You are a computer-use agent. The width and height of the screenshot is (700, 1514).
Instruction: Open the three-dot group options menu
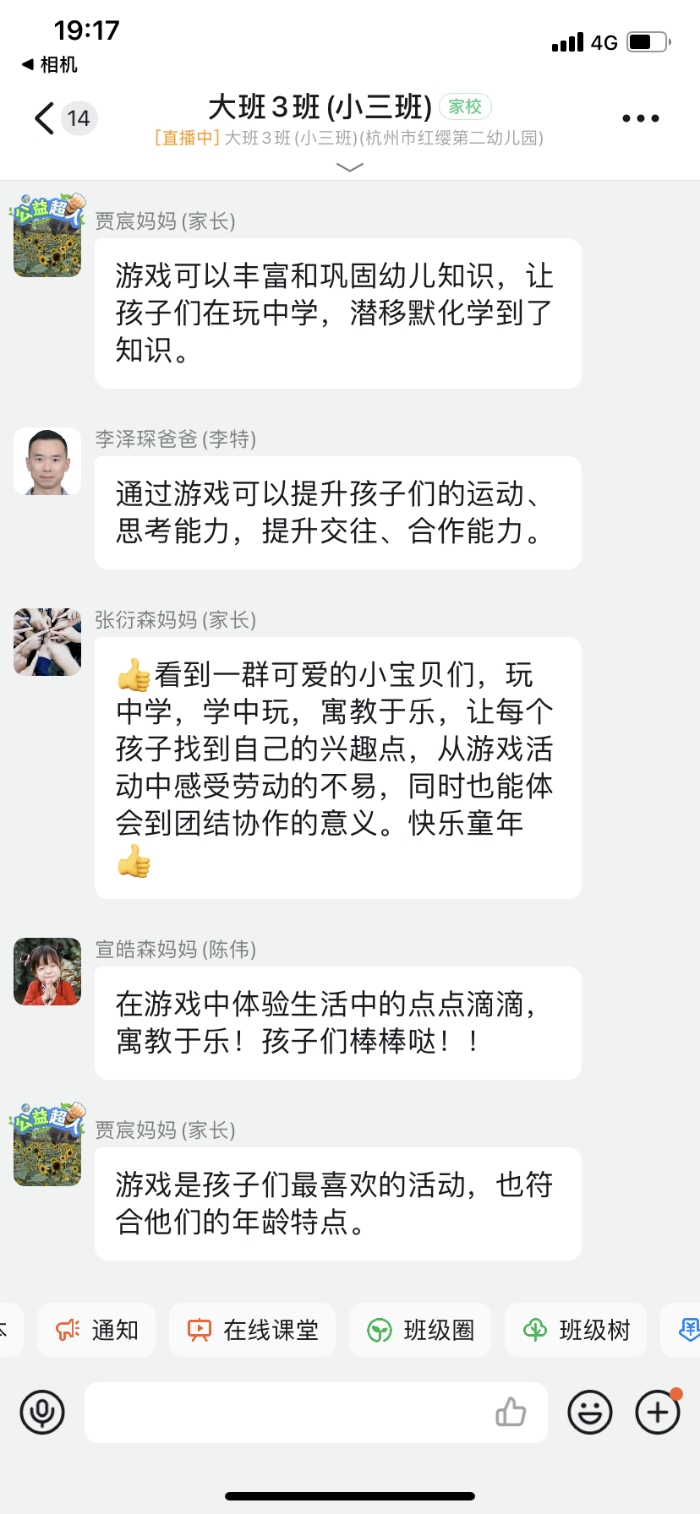(640, 118)
